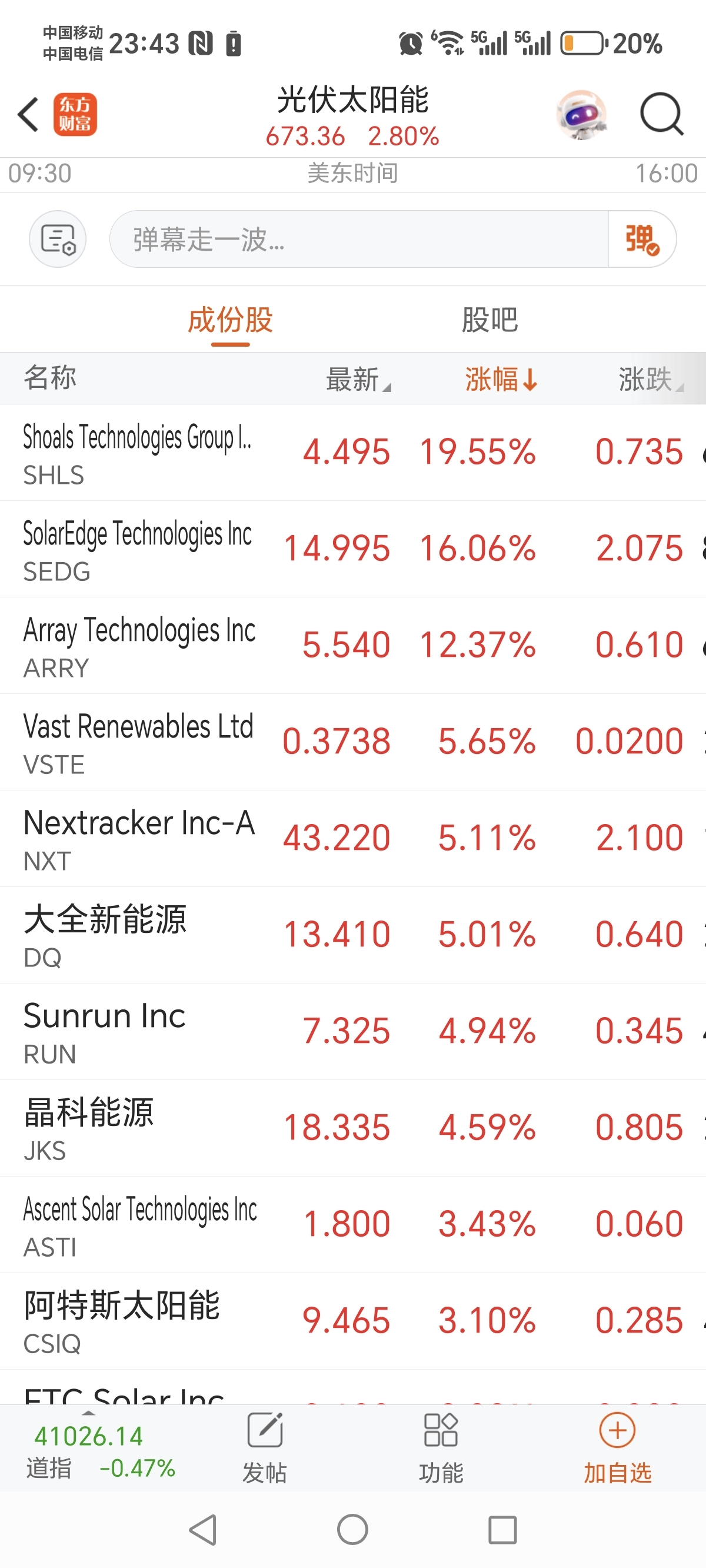Screen dimensions: 706x1568
Task: Toggle the 弹 bullet comments switch
Action: point(641,239)
